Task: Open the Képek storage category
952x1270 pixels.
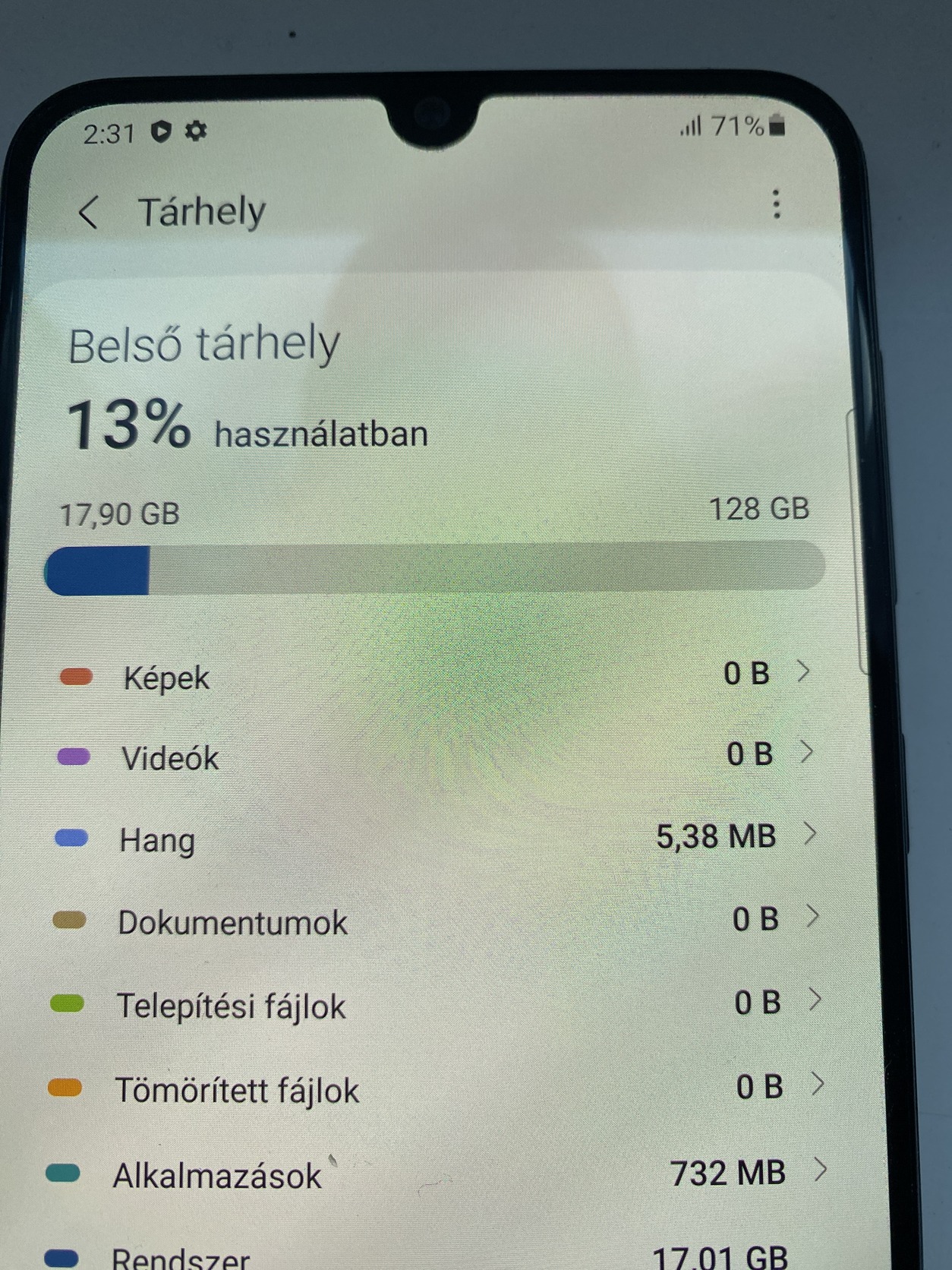Action: 433,675
